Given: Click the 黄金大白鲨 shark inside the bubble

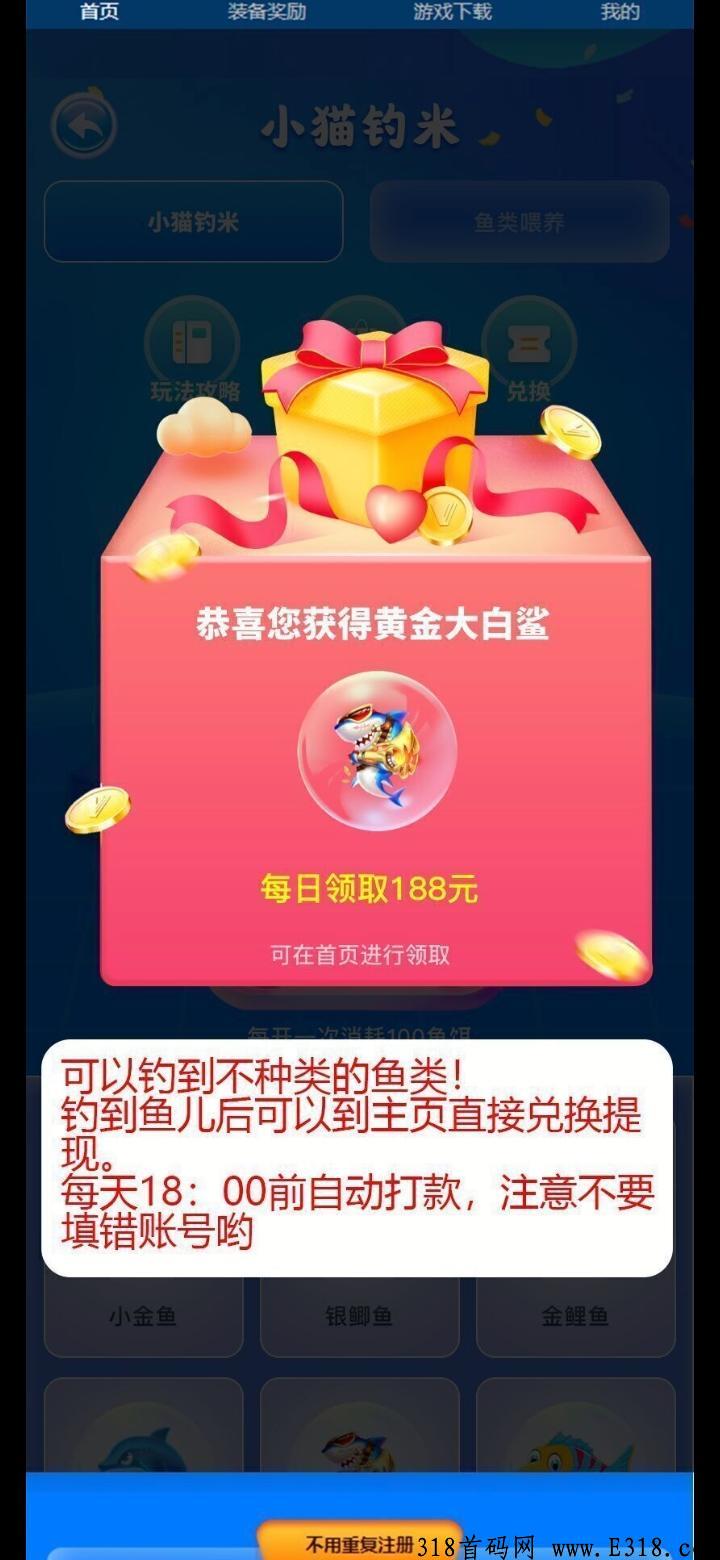Looking at the screenshot, I should 375,750.
